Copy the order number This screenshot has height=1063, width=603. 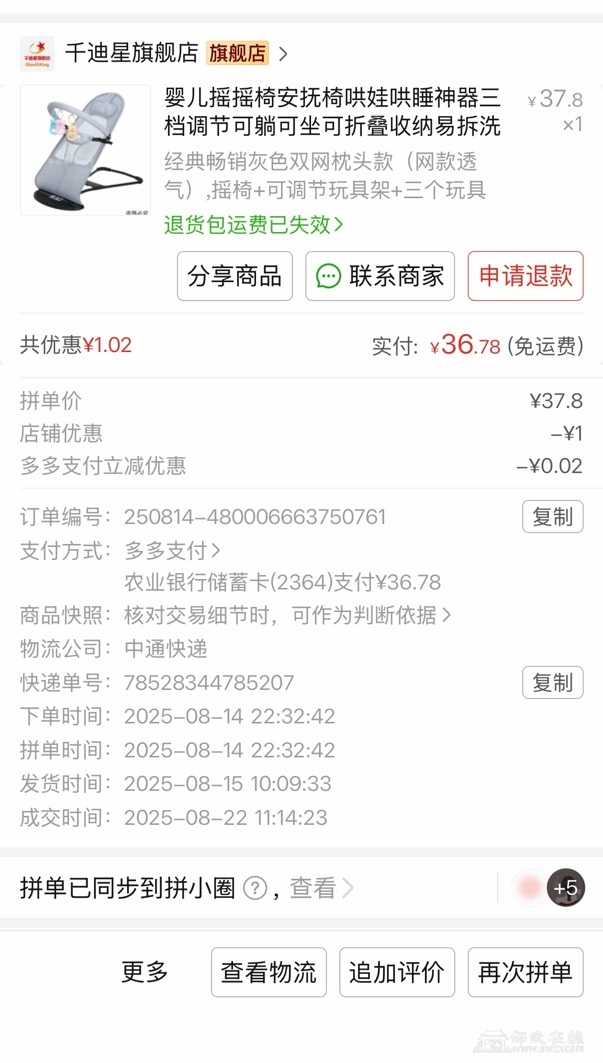[x=552, y=517]
